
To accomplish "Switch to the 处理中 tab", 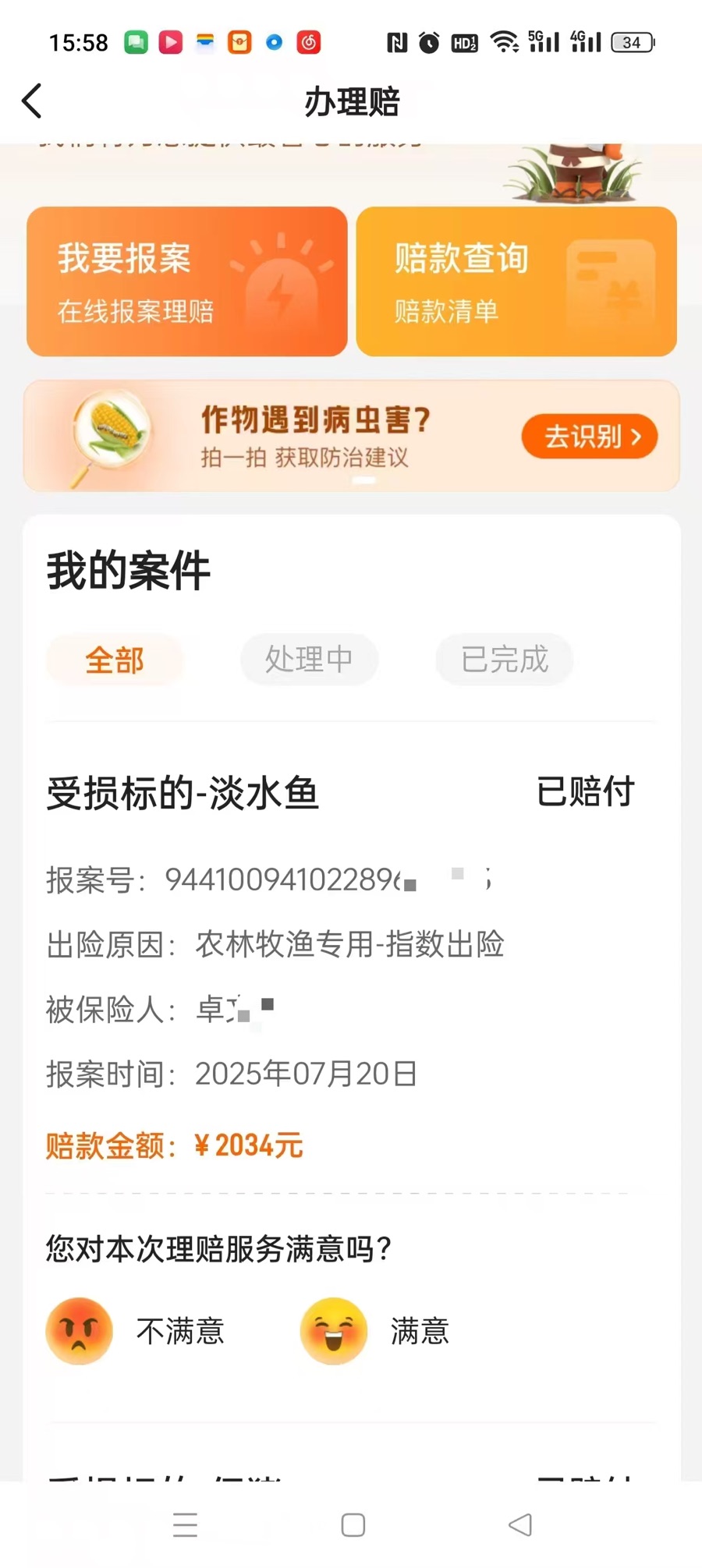I will pyautogui.click(x=309, y=660).
